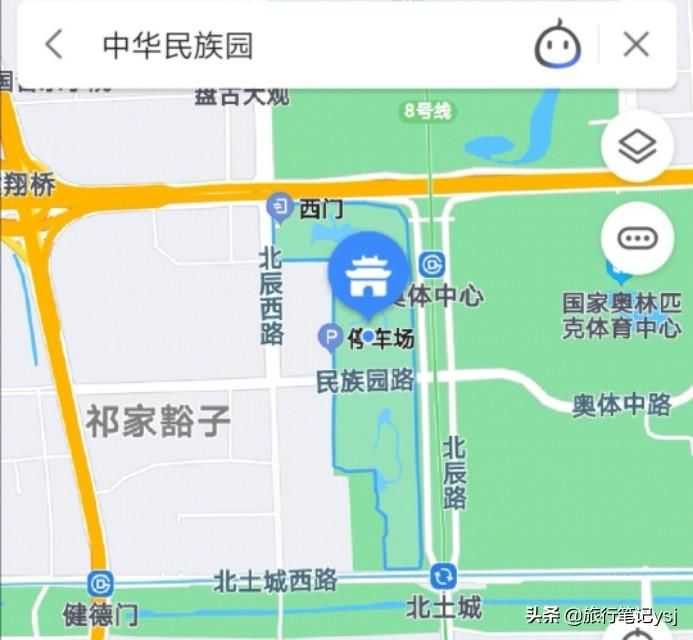The image size is (693, 640).
Task: Clear the search with the X button
Action: [636, 44]
